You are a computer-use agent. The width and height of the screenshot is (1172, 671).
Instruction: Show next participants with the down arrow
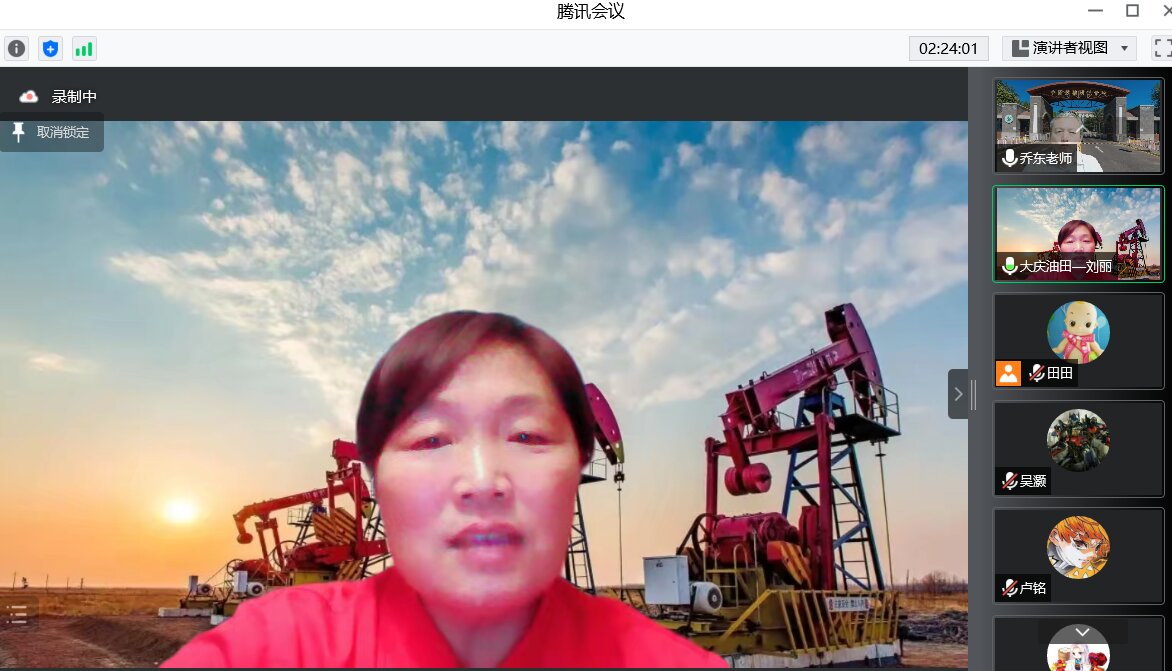1082,632
